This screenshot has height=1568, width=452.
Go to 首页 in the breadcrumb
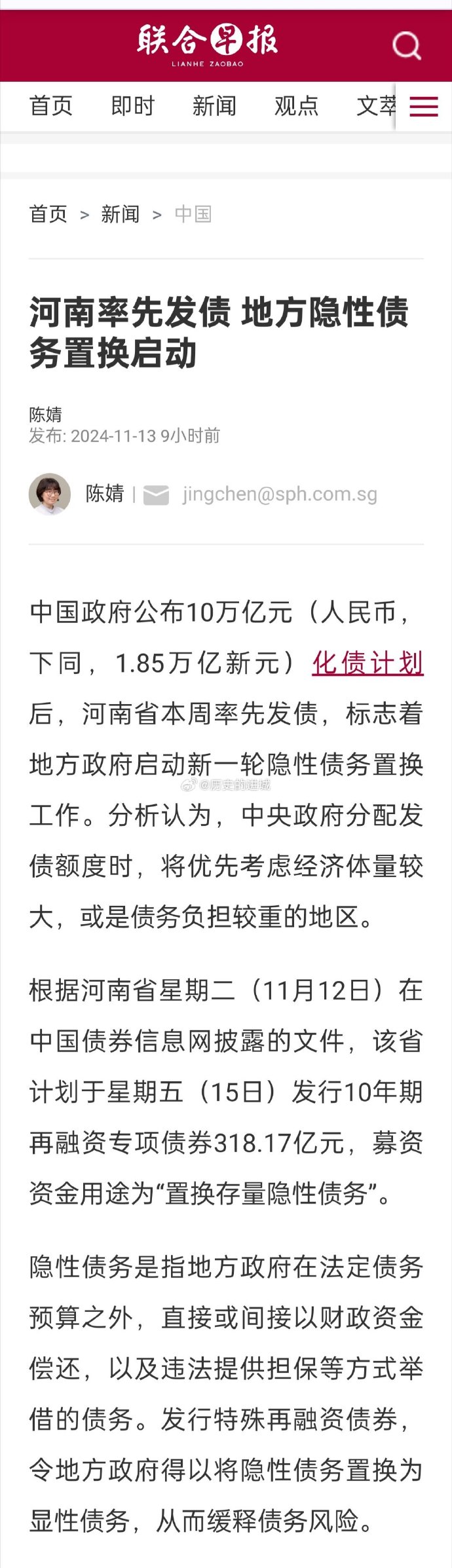coord(48,214)
